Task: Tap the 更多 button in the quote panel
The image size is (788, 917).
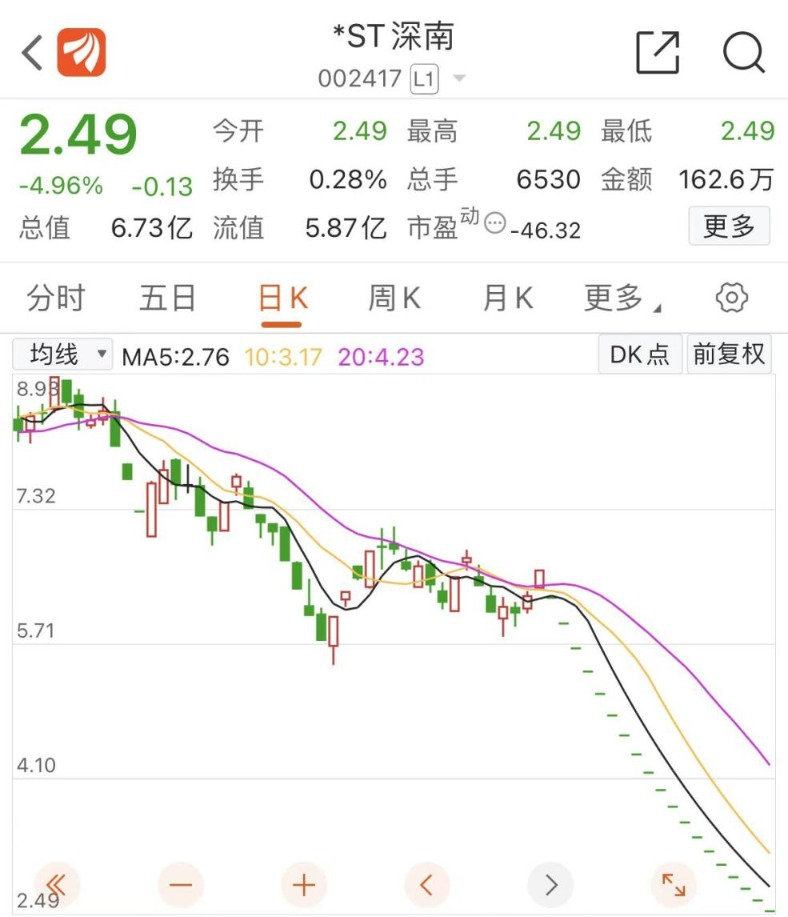Action: pos(729,225)
